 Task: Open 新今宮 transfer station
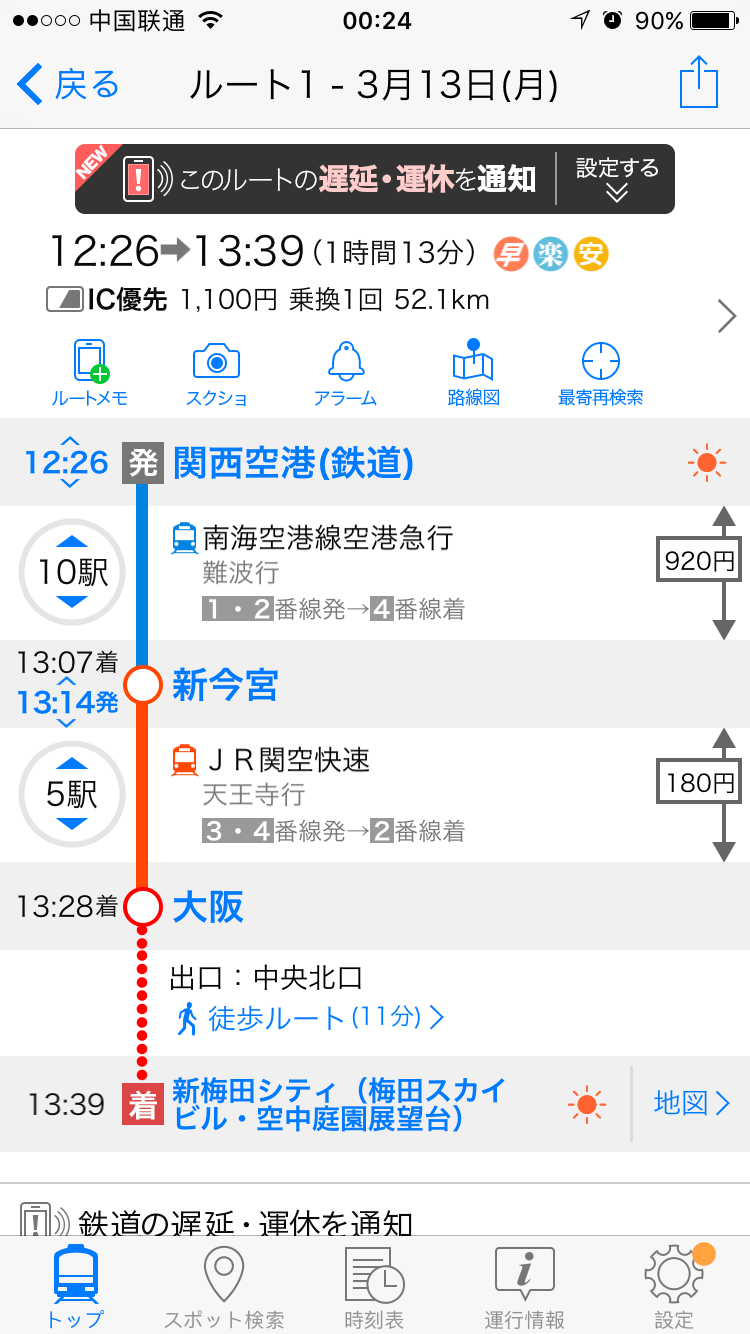(x=225, y=686)
